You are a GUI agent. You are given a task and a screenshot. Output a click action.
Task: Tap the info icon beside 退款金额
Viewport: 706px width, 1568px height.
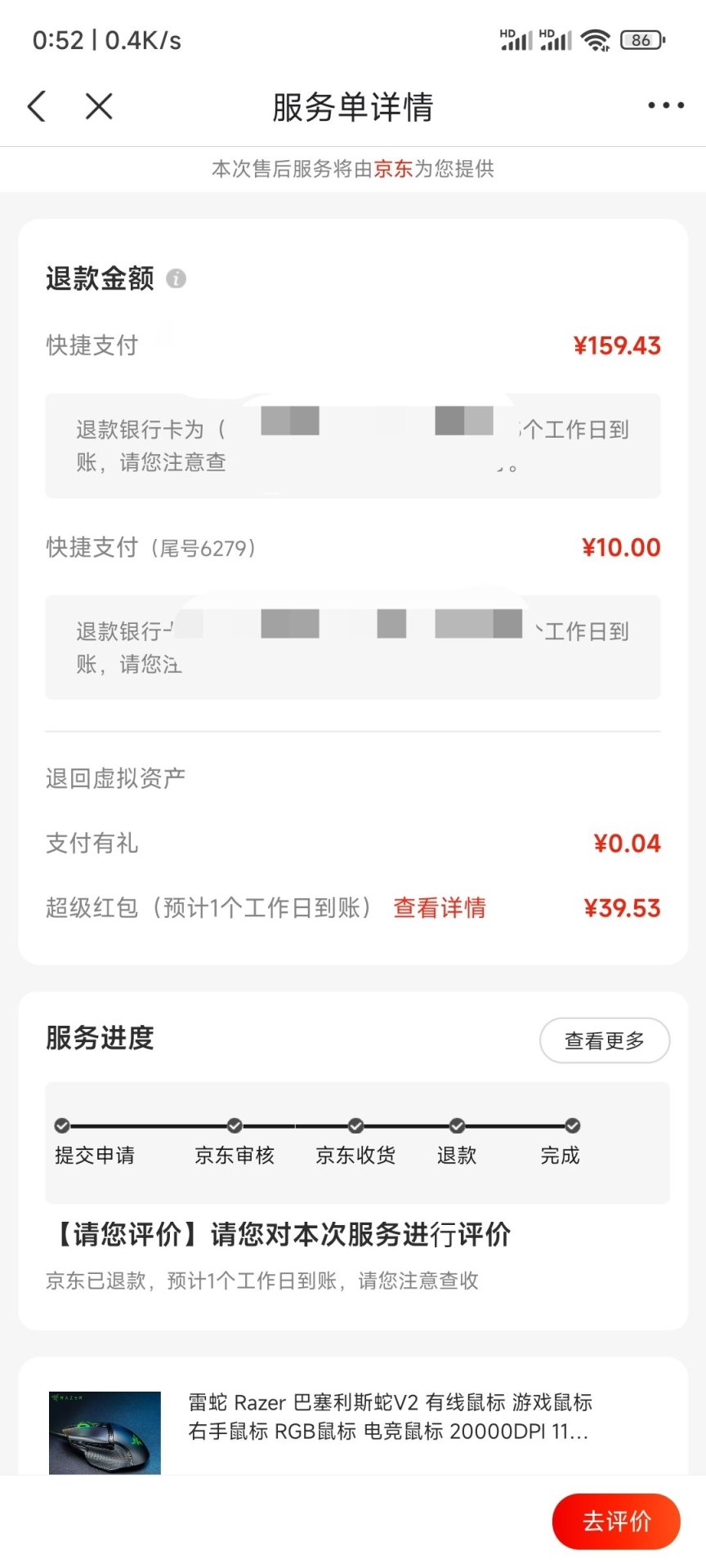pyautogui.click(x=176, y=278)
